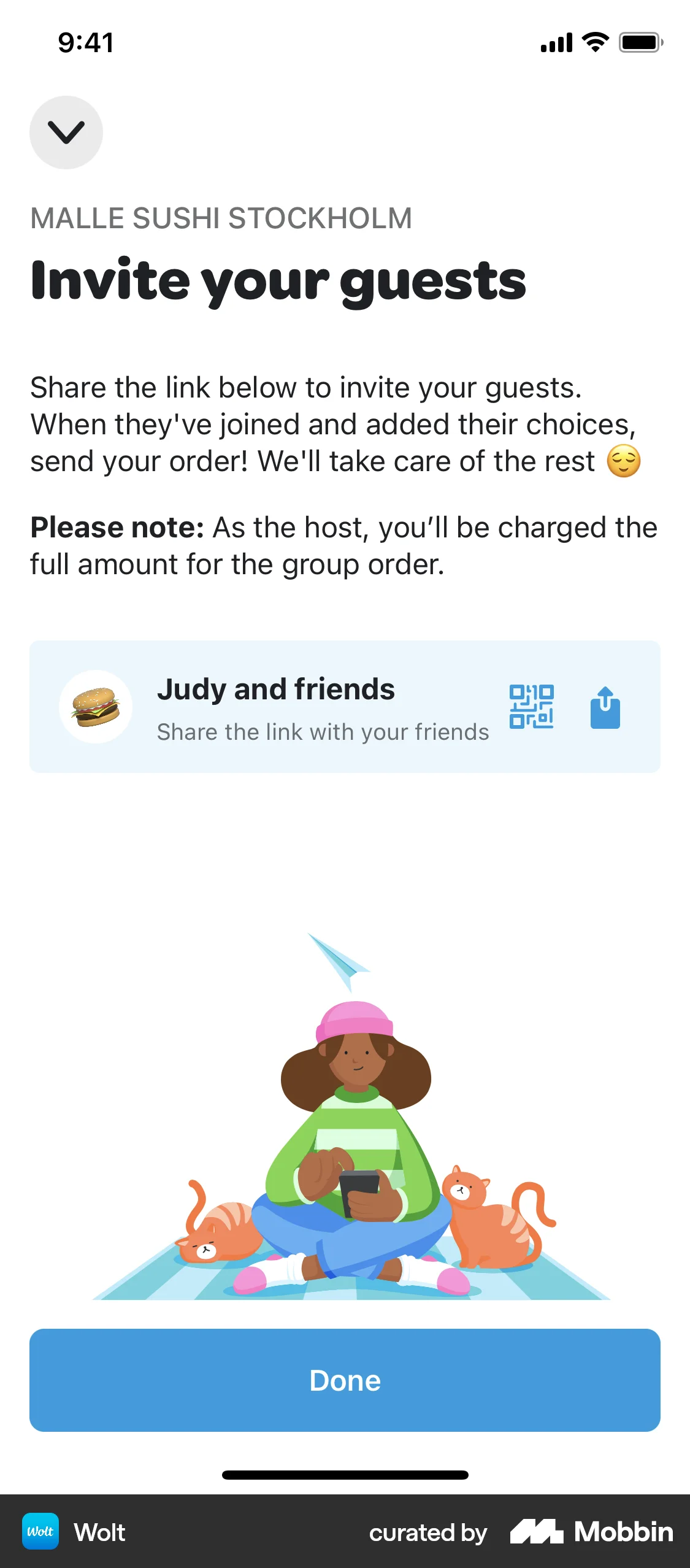
Task: Click the Mobbin logo
Action: point(592,1532)
